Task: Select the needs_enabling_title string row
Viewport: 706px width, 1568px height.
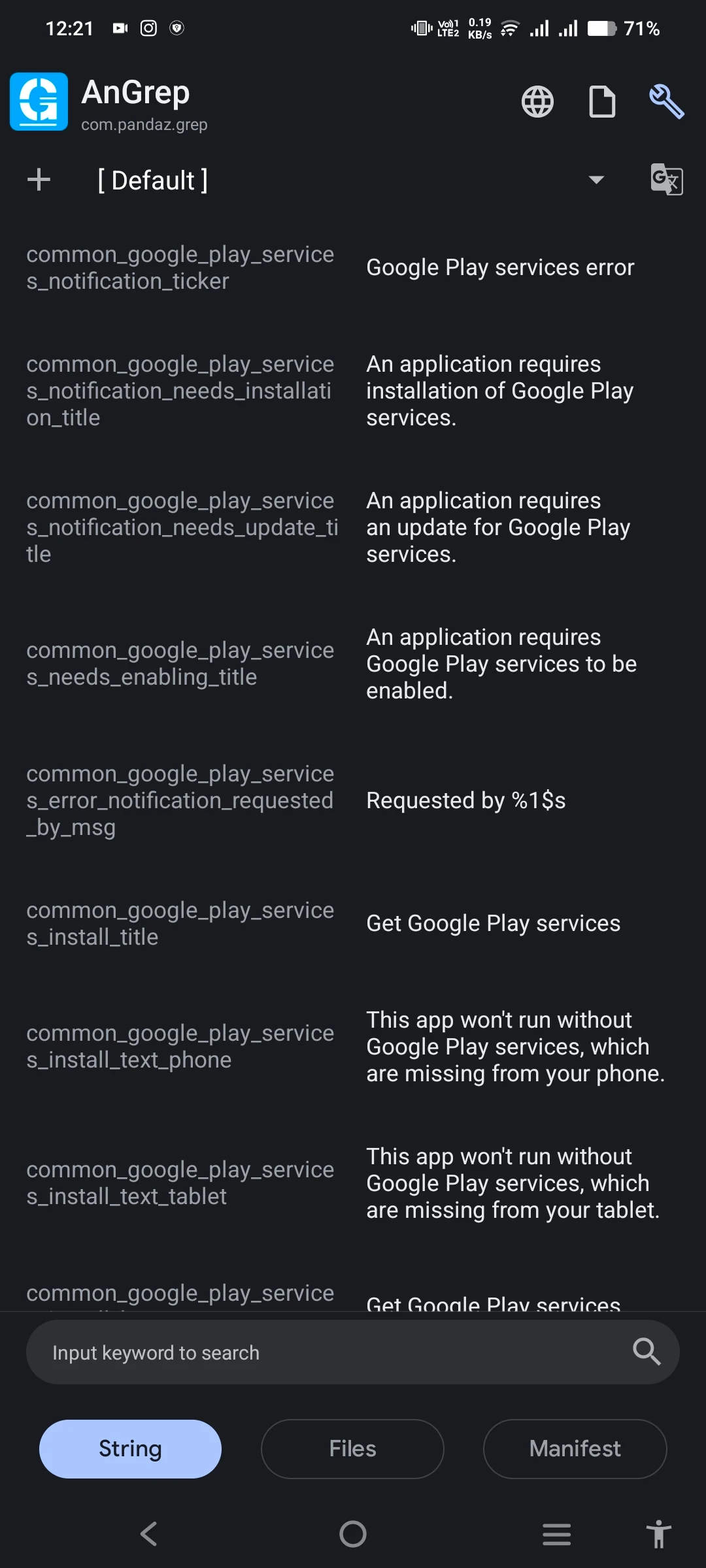Action: [353, 664]
